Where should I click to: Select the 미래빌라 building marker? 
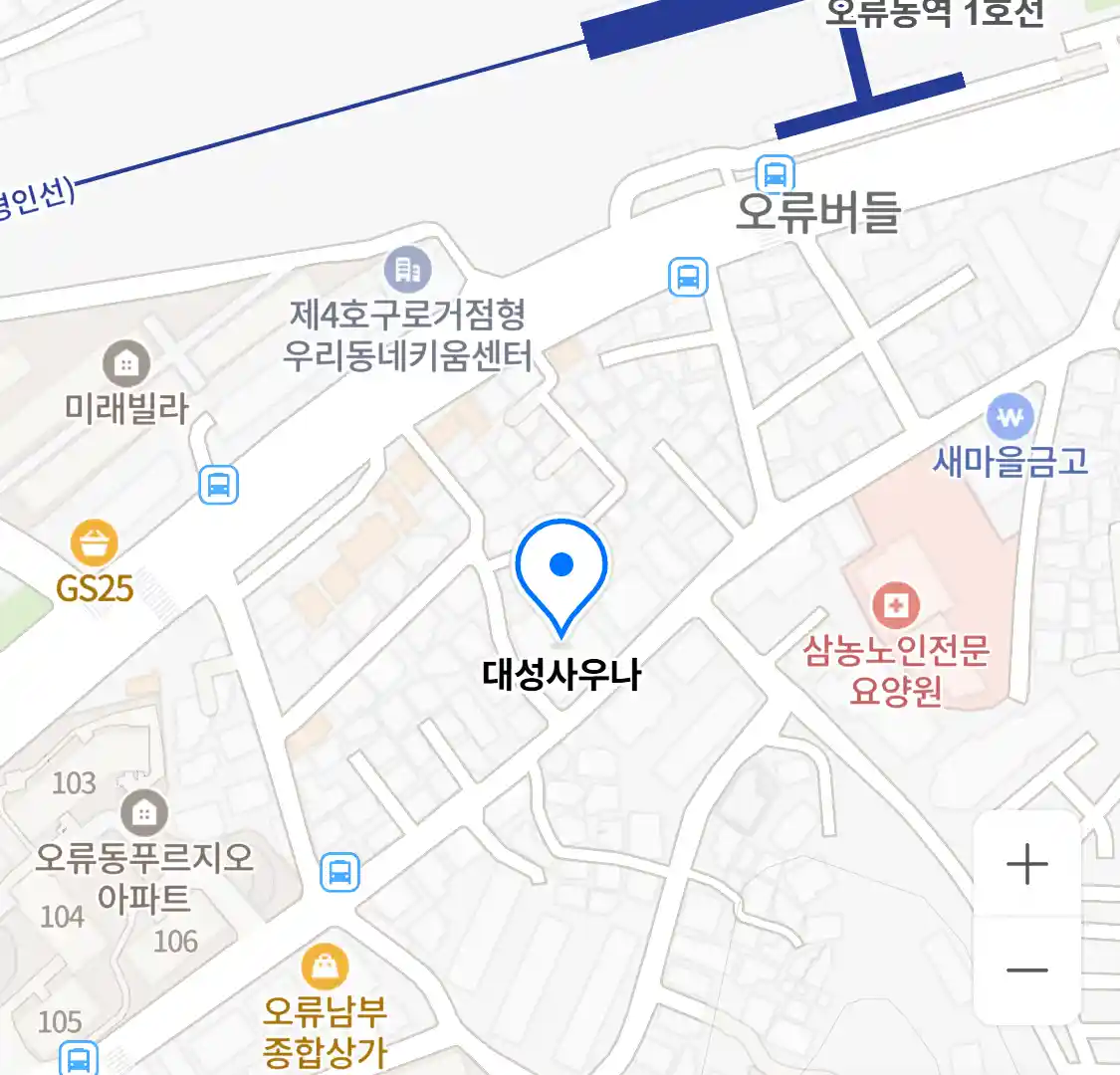(x=126, y=364)
